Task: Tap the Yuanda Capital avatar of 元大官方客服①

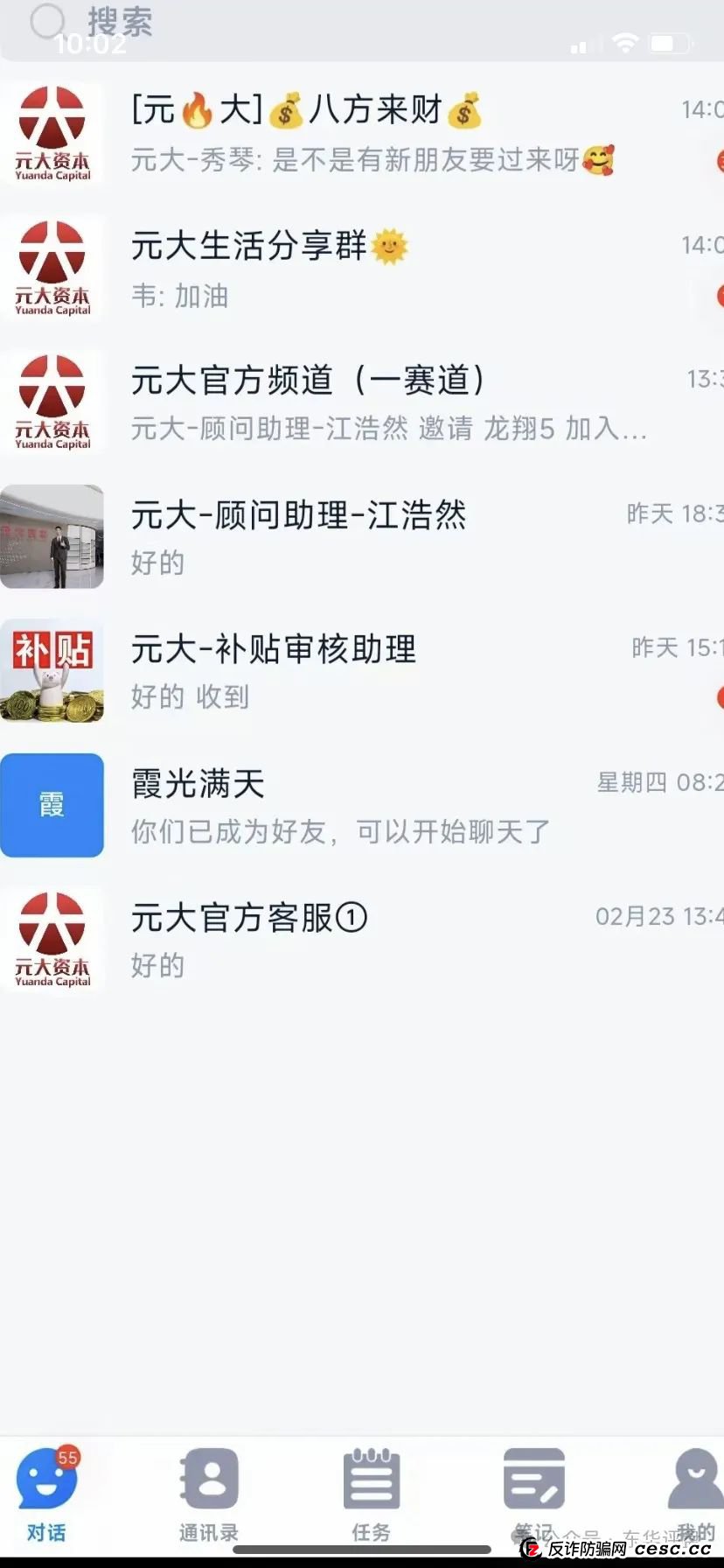Action: click(52, 939)
